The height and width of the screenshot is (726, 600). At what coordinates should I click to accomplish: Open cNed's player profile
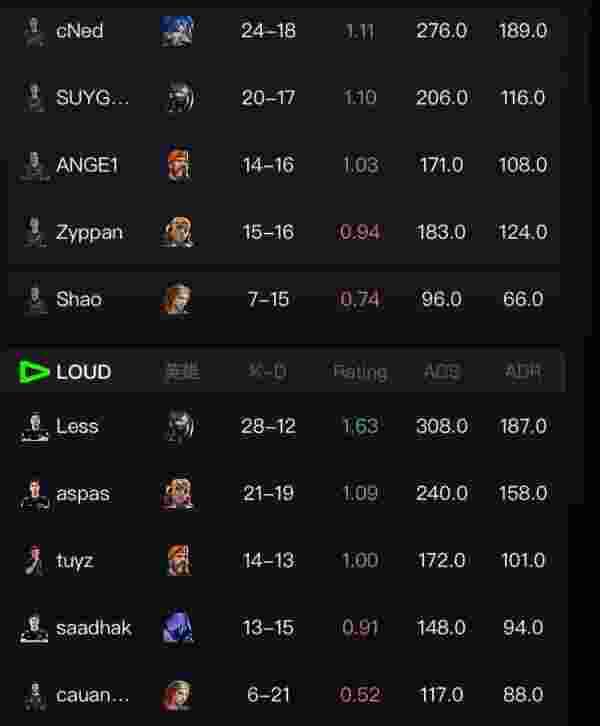(x=79, y=31)
